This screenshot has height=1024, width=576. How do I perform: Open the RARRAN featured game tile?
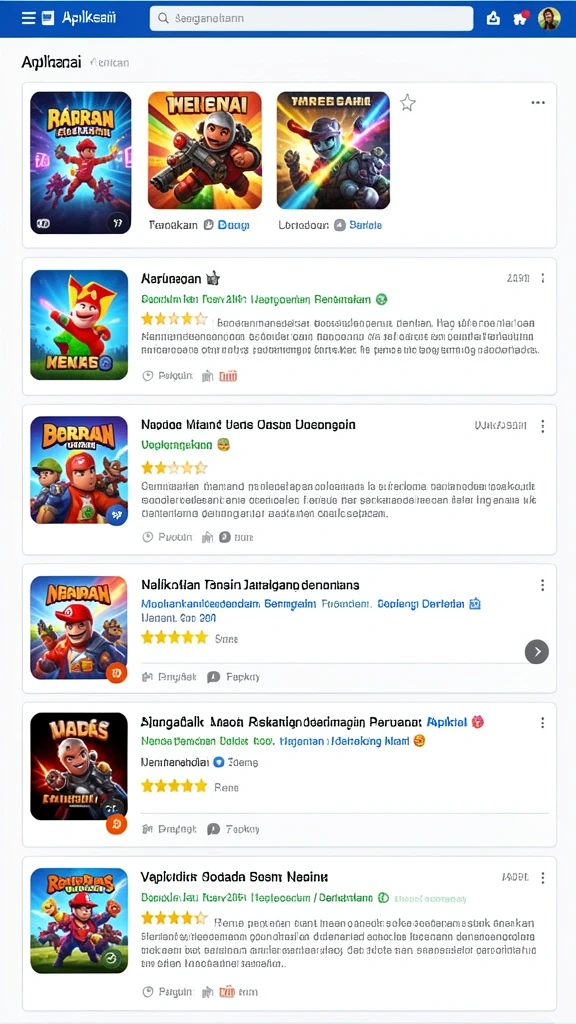tap(80, 163)
